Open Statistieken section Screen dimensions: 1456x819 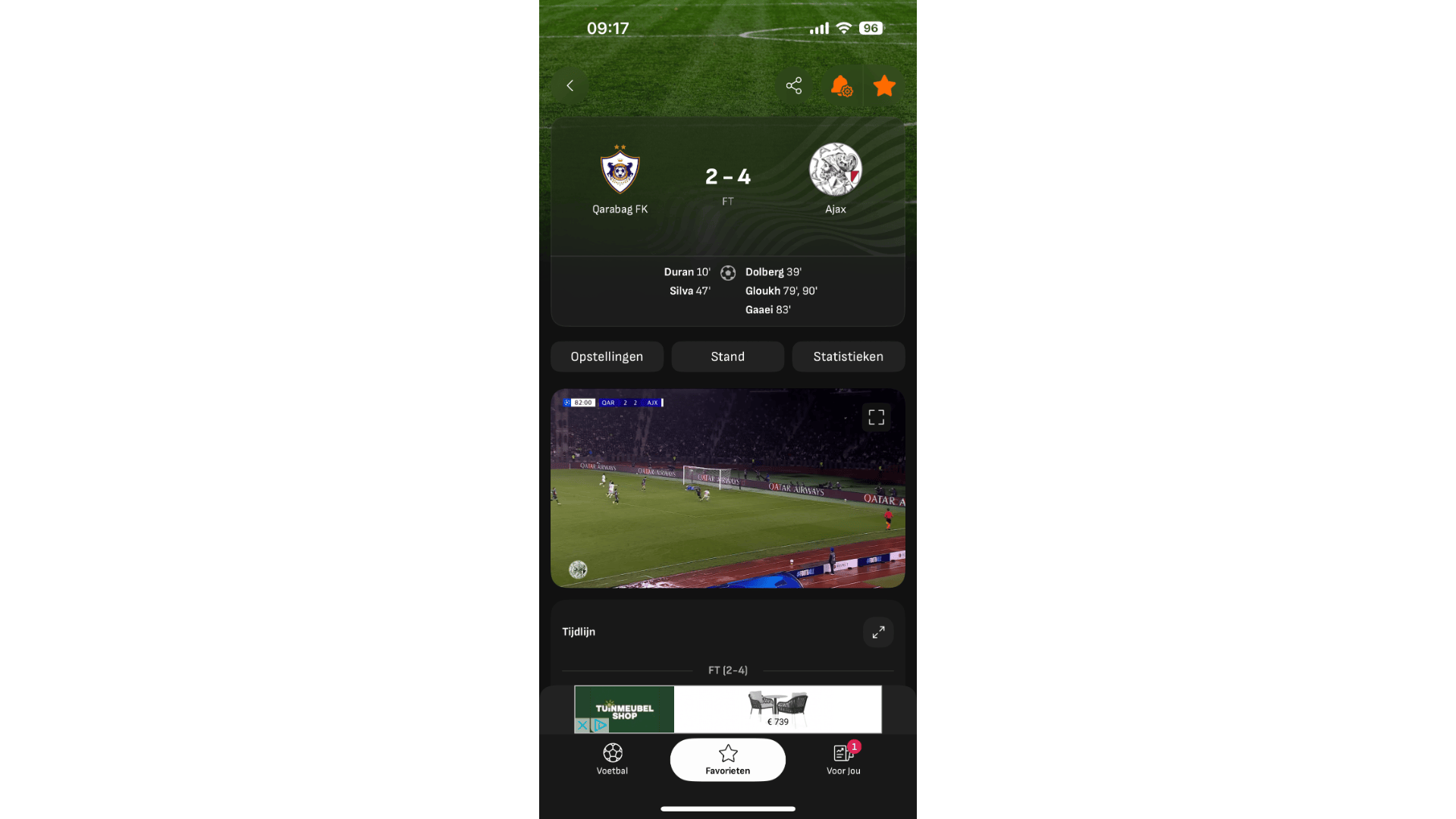848,356
